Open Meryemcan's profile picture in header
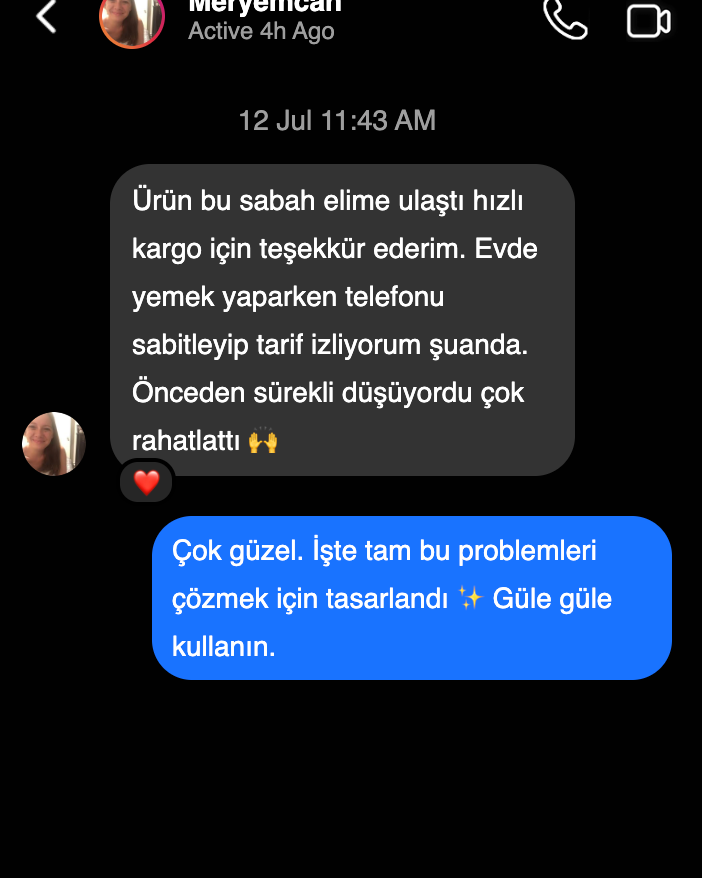Viewport: 702px width, 878px height. pyautogui.click(x=132, y=19)
